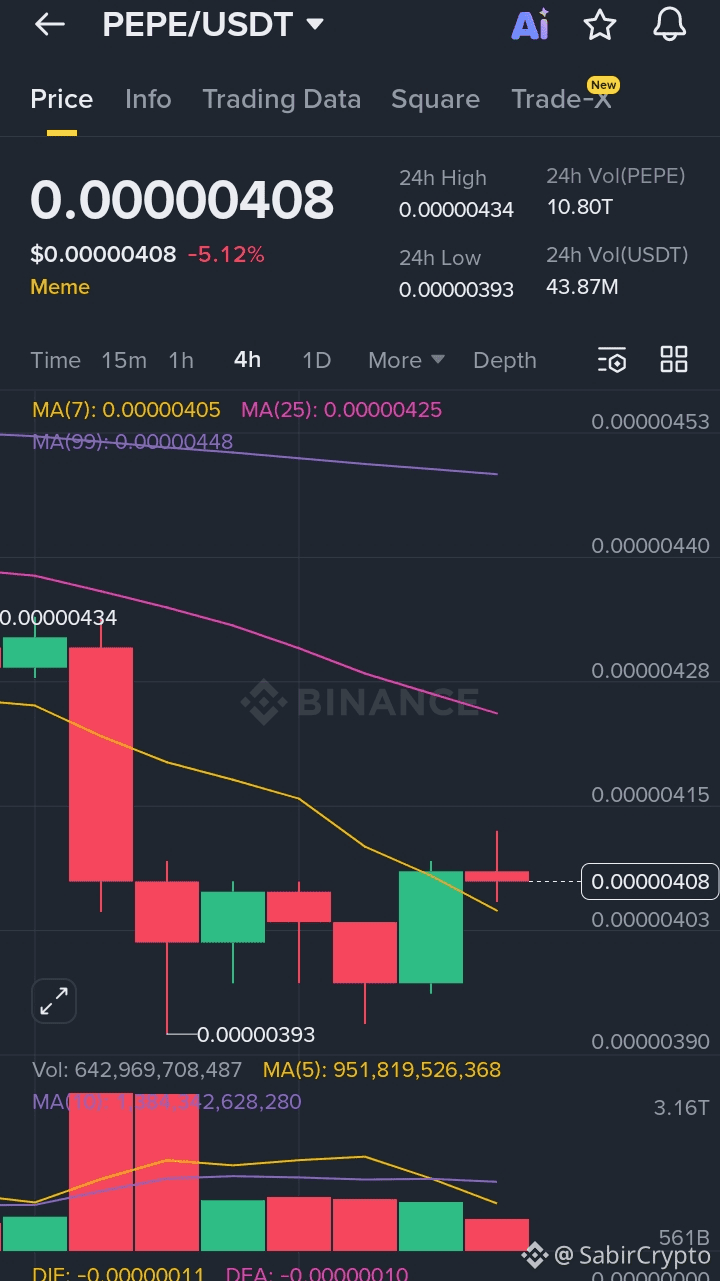Switch to the Depth view
720x1281 pixels.
click(x=504, y=360)
